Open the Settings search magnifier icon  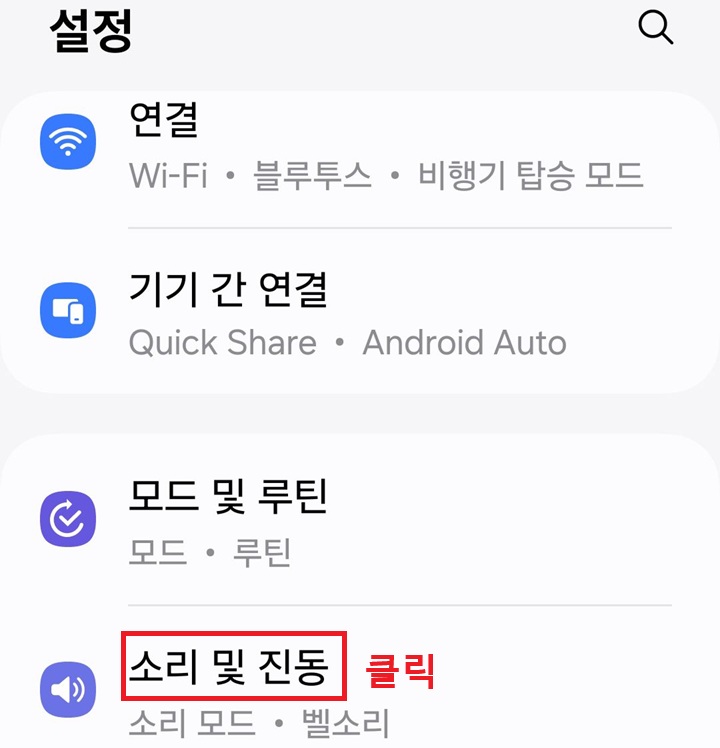(657, 28)
